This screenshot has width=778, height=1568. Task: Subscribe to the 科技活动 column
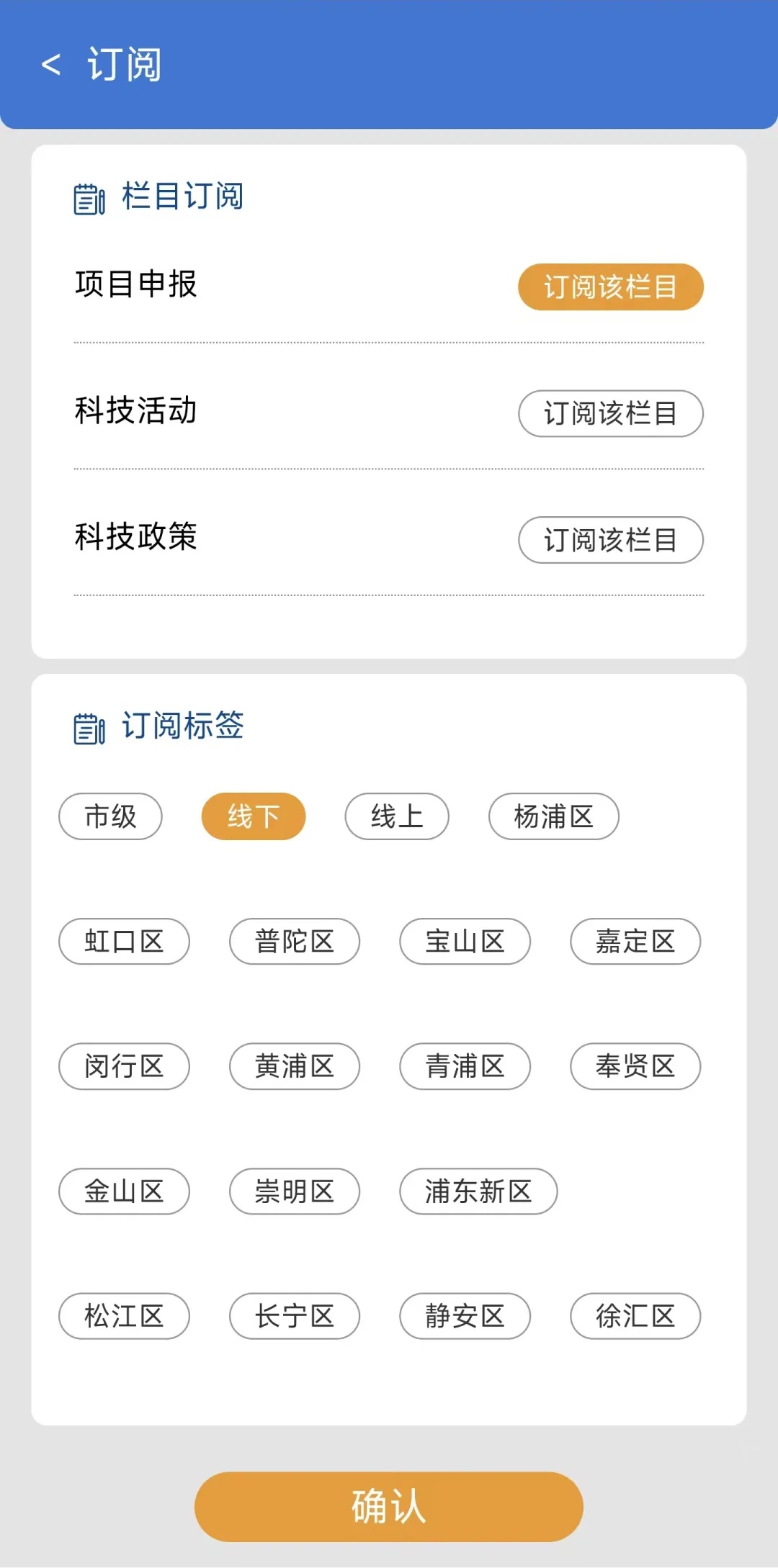pyautogui.click(x=611, y=413)
